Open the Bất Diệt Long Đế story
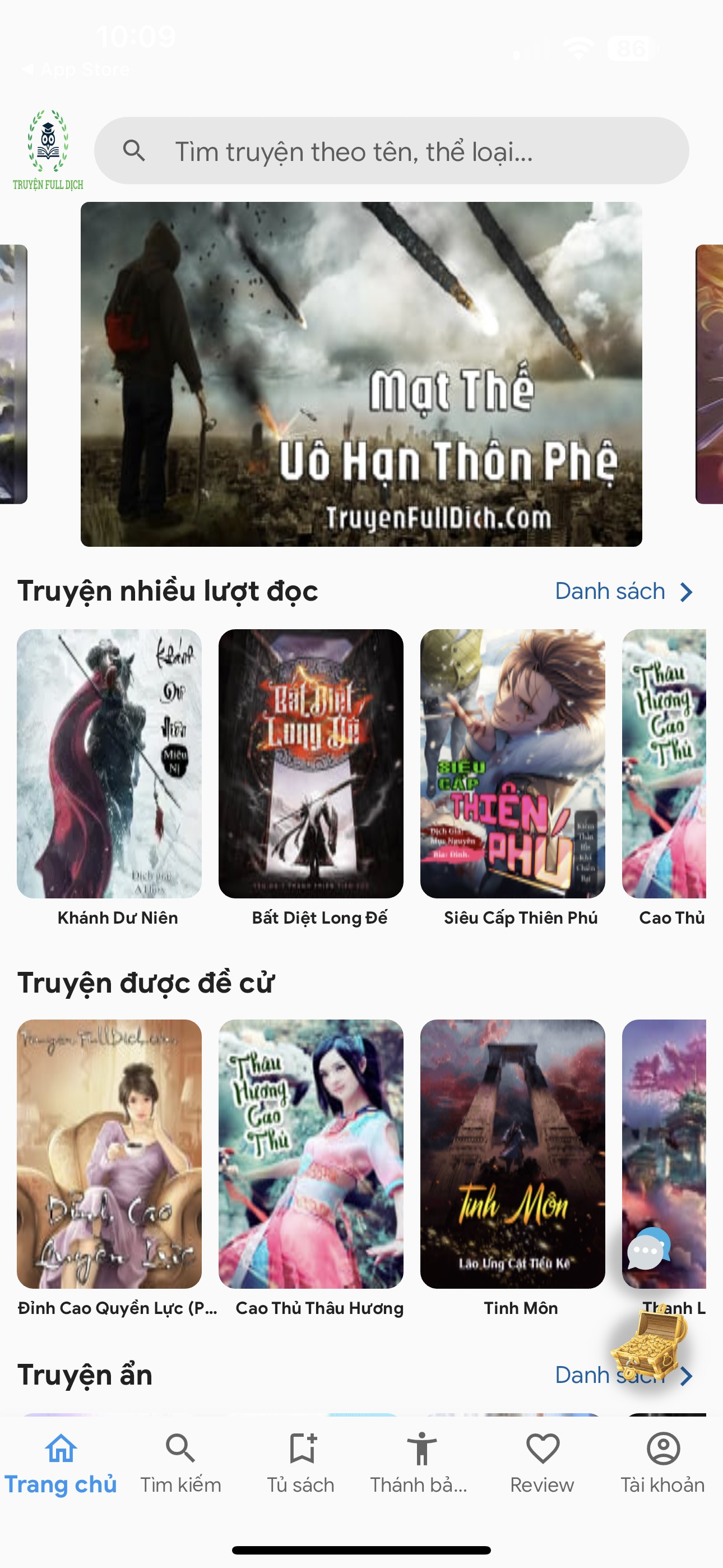 tap(310, 763)
